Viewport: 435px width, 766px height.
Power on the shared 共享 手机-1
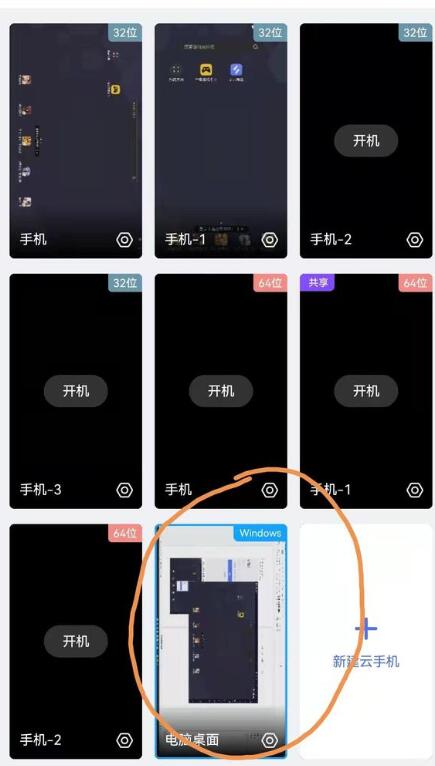pos(366,391)
